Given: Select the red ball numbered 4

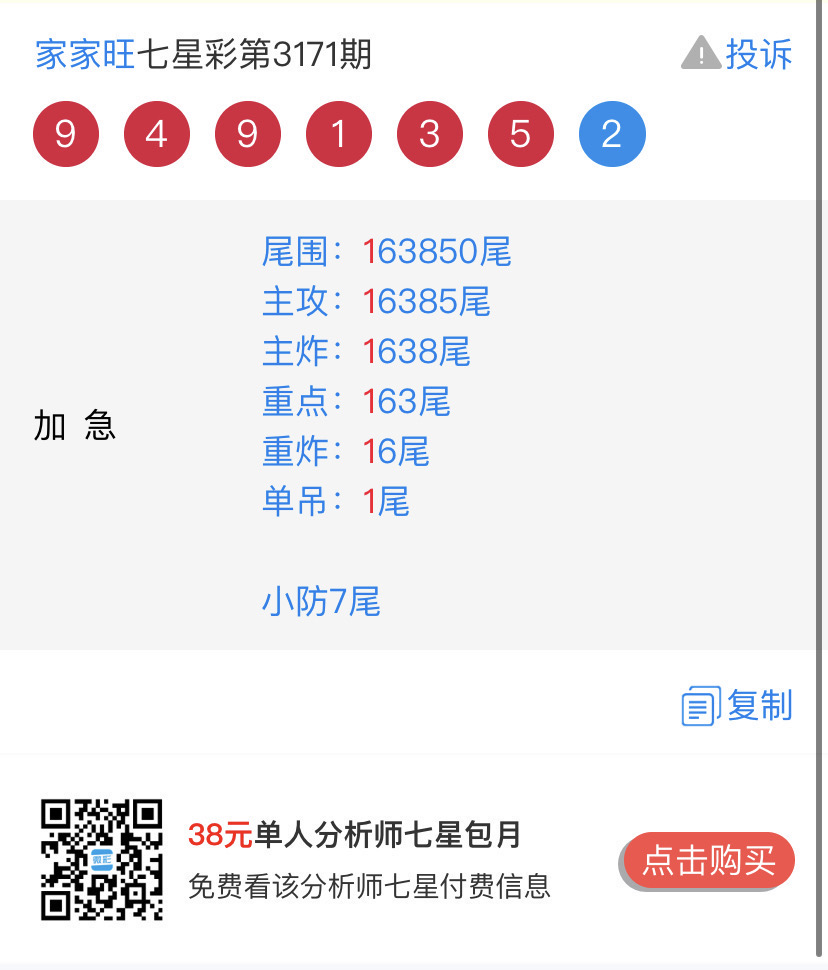Looking at the screenshot, I should tap(157, 133).
